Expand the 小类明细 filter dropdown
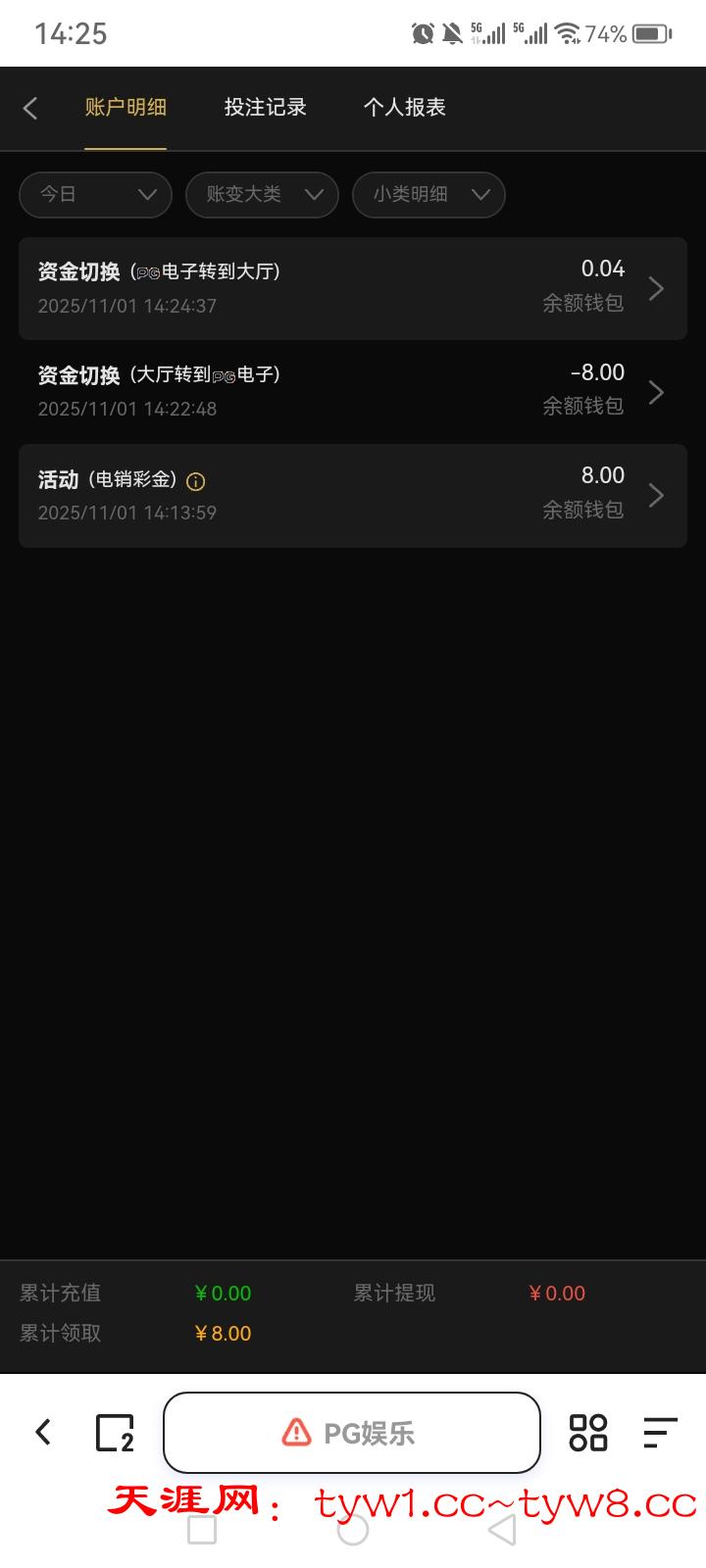 [429, 194]
